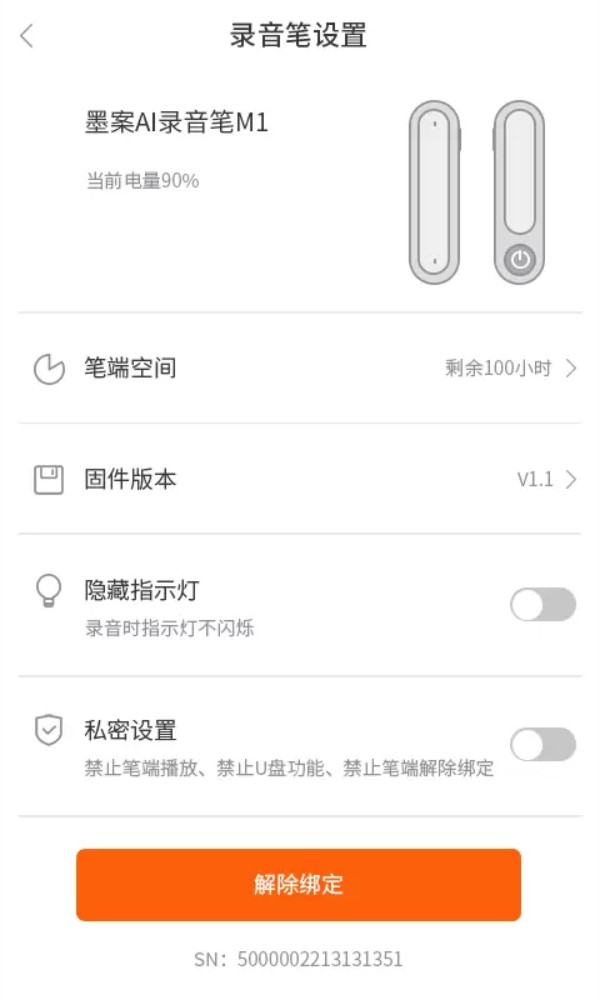
Task: Toggle 隐藏指示灯 switch
Action: (542, 604)
